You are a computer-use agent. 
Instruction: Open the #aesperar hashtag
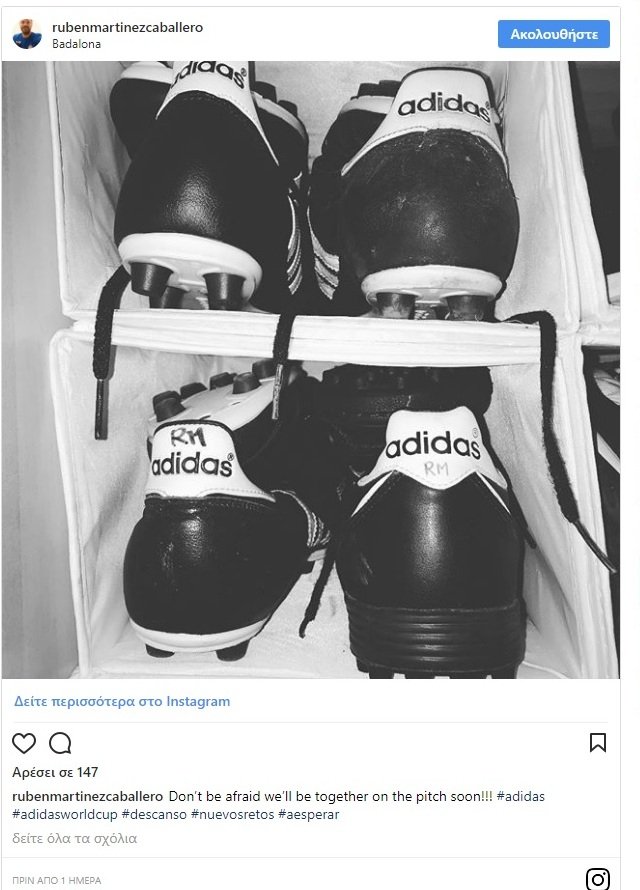(308, 814)
